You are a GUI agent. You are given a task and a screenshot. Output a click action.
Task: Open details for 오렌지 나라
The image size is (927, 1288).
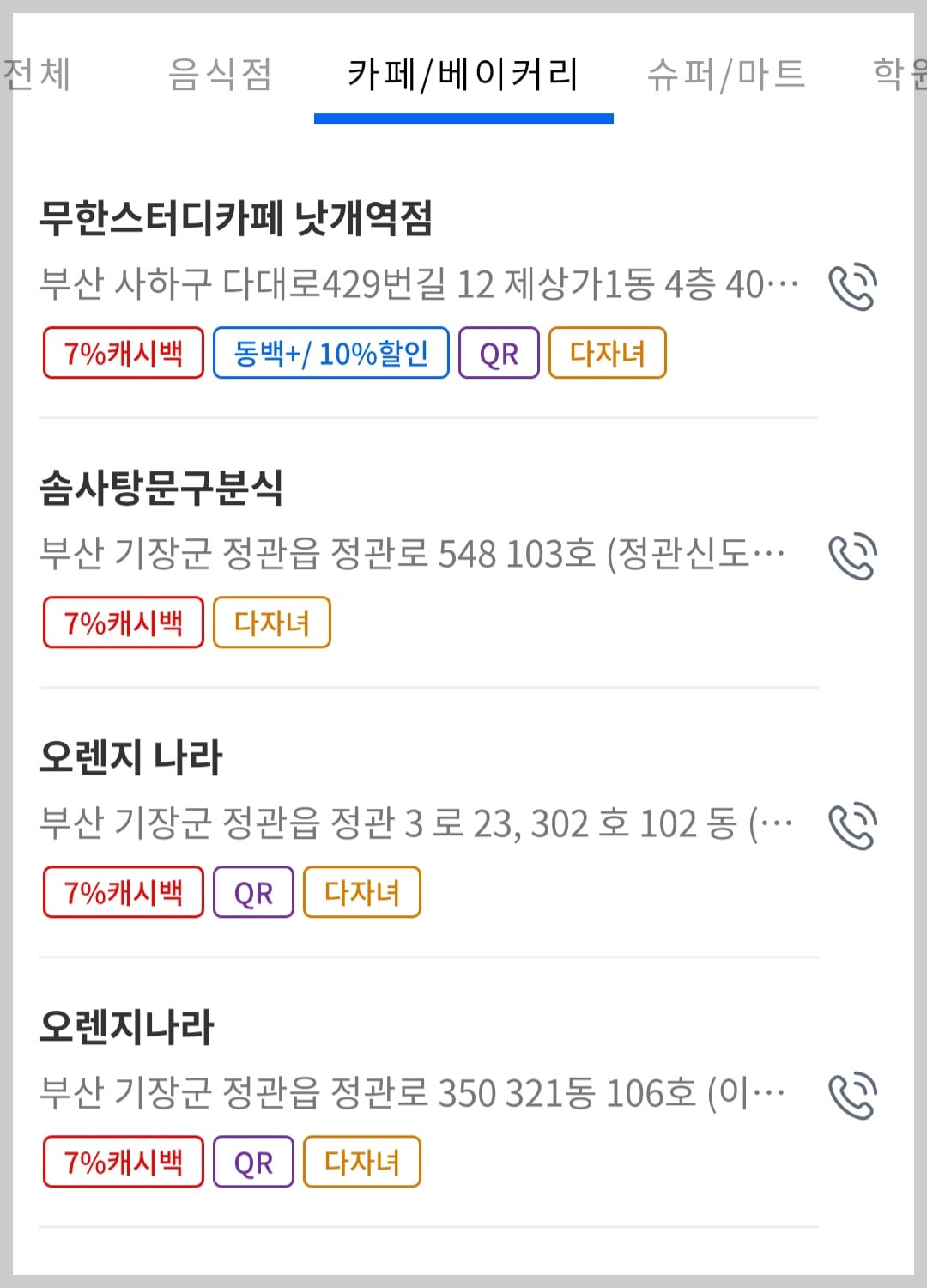pos(133,758)
